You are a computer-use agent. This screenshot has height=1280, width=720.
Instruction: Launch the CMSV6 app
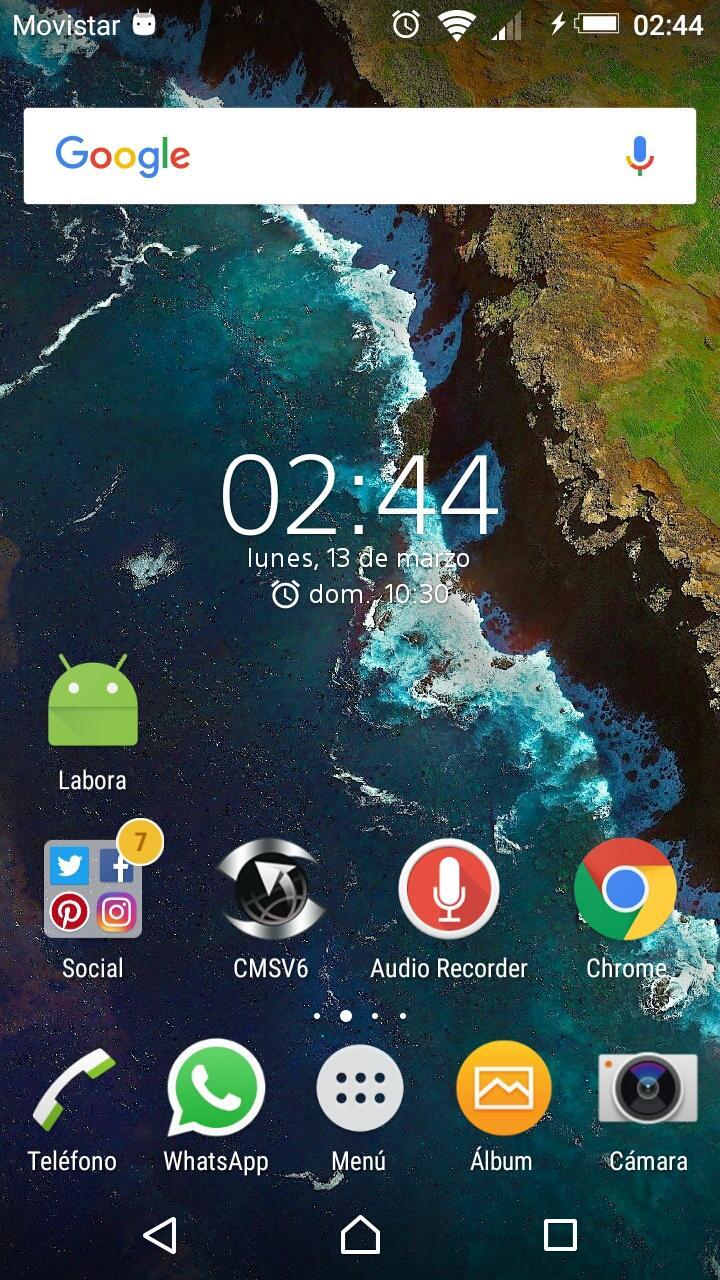pyautogui.click(x=270, y=889)
